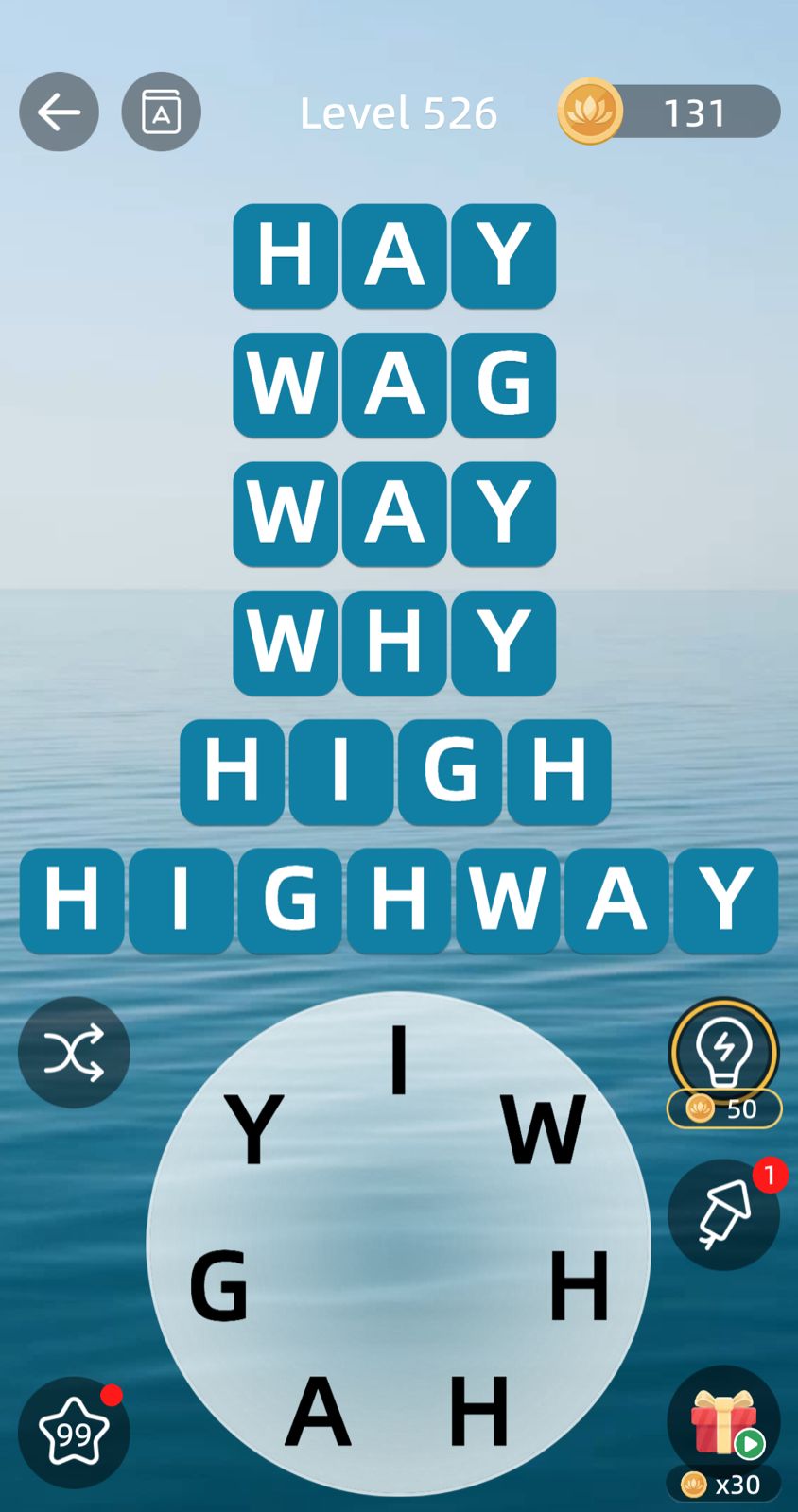Shuffle the letters in the wheel
This screenshot has width=798, height=1512.
pos(74,1052)
